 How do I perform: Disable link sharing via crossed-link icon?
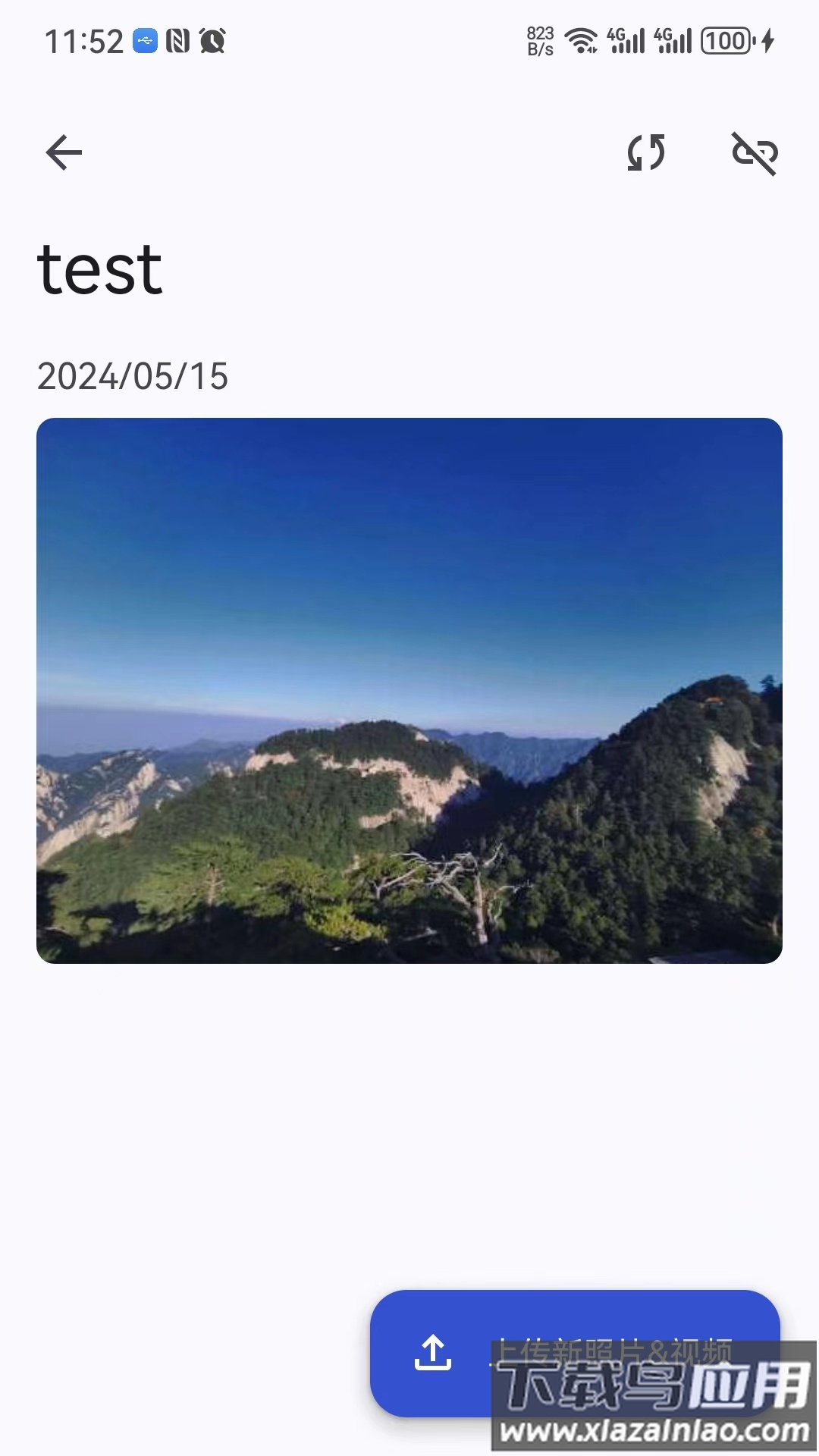coord(755,152)
